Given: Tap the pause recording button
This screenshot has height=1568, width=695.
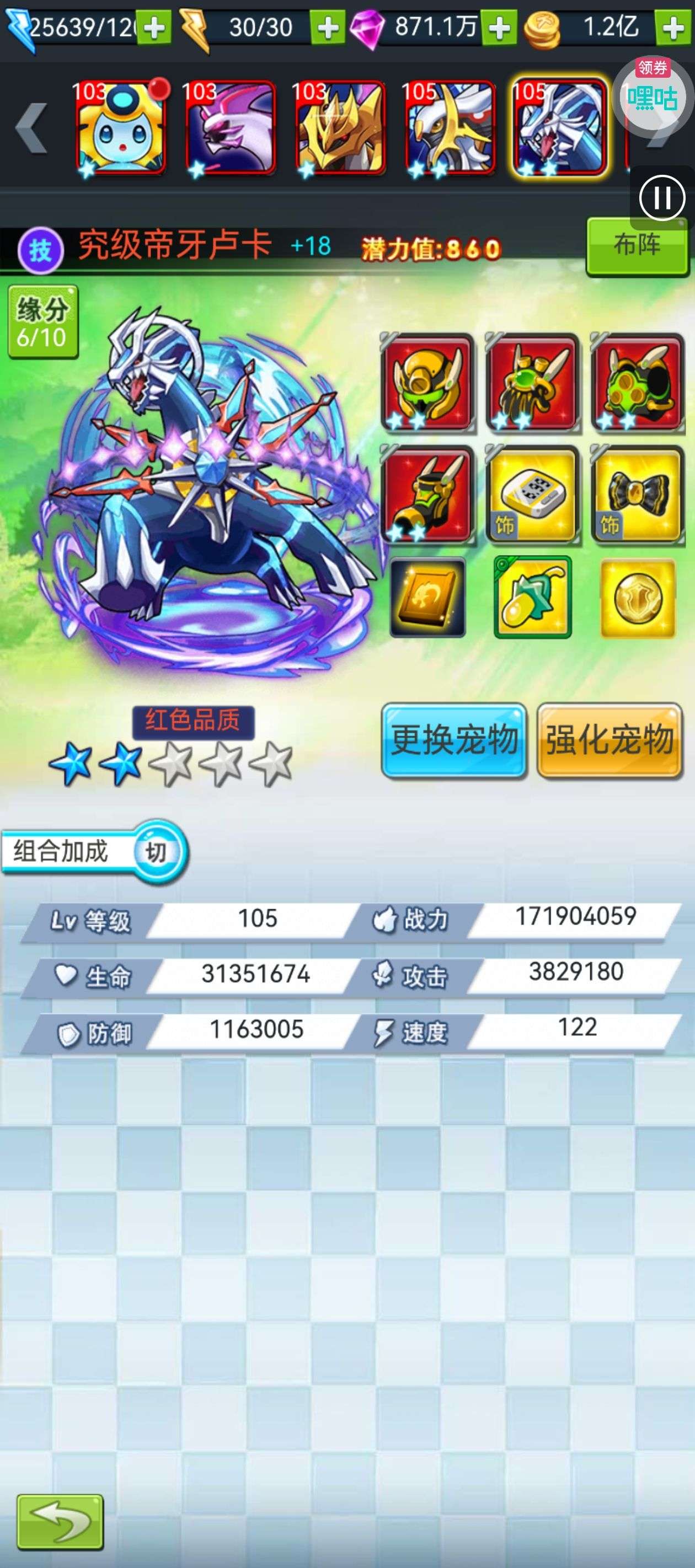Looking at the screenshot, I should [661, 197].
